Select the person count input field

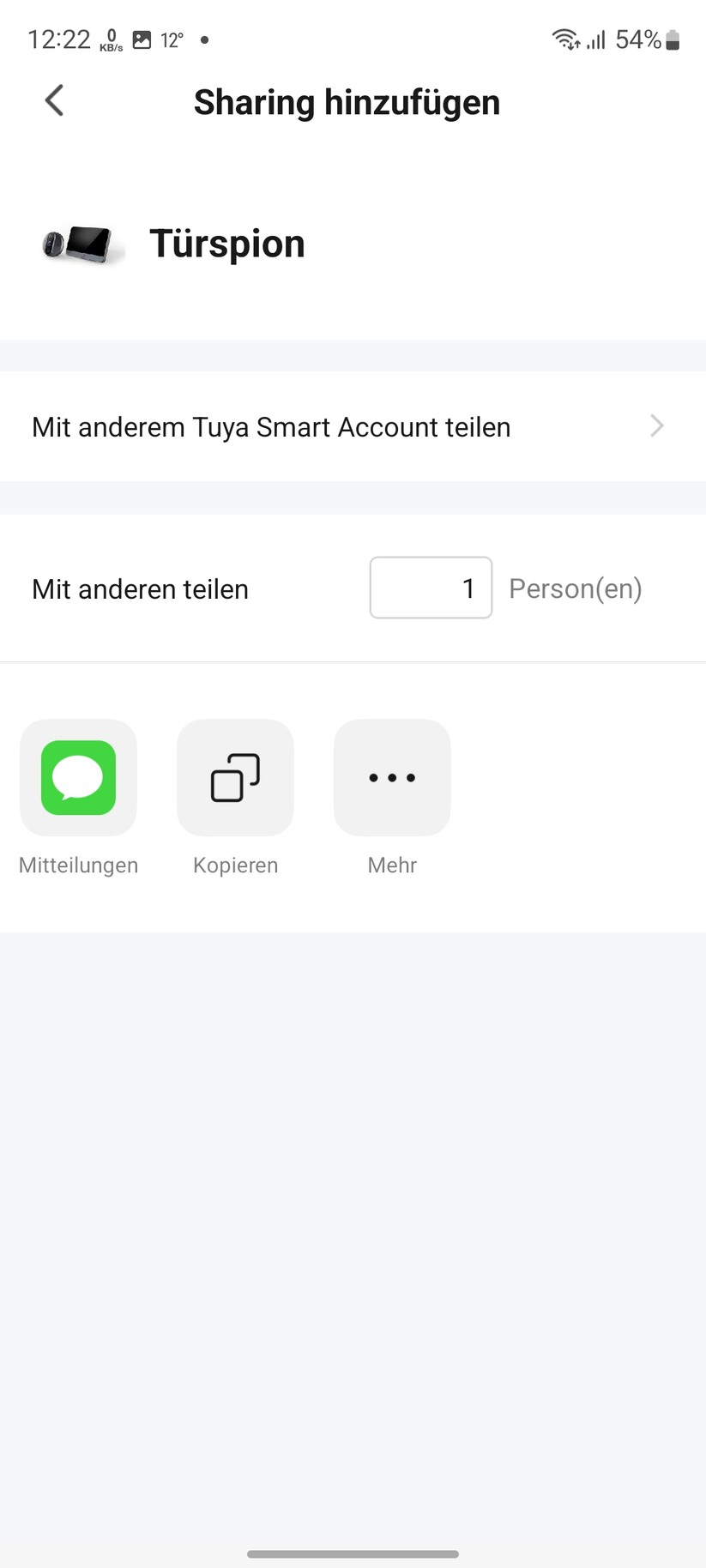click(x=430, y=588)
